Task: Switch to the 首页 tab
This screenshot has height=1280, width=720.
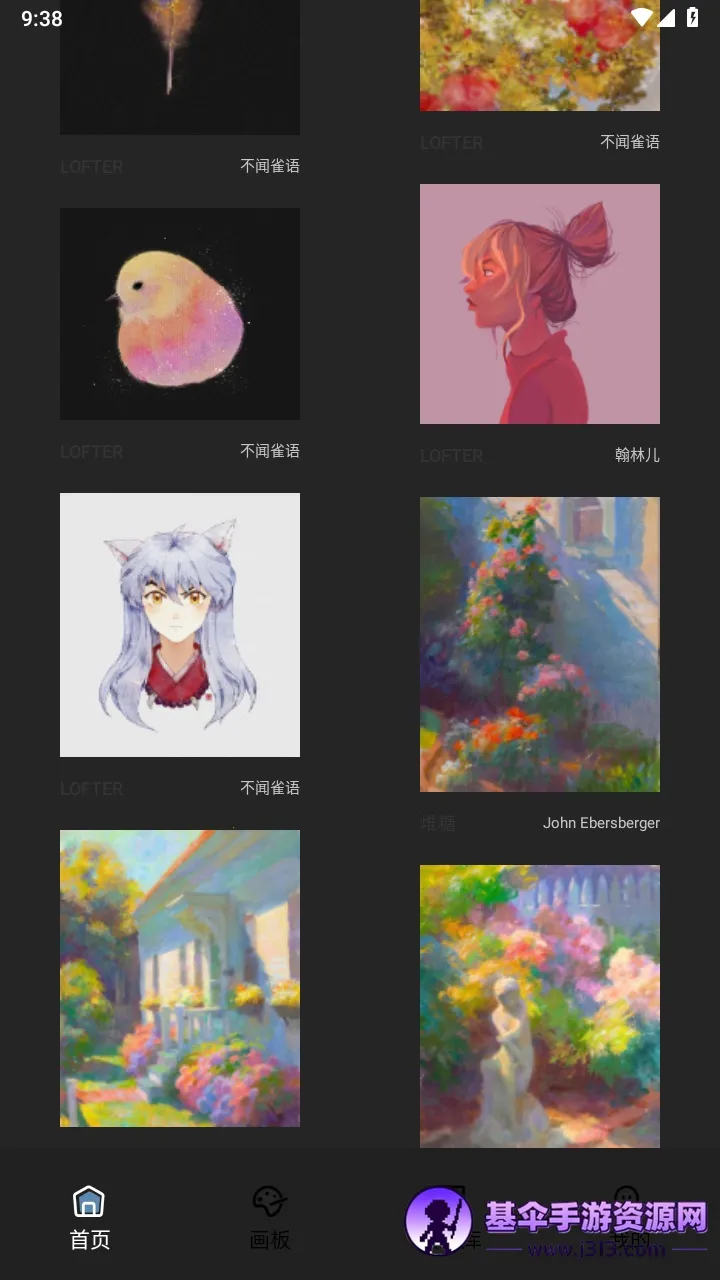Action: pos(89,1217)
